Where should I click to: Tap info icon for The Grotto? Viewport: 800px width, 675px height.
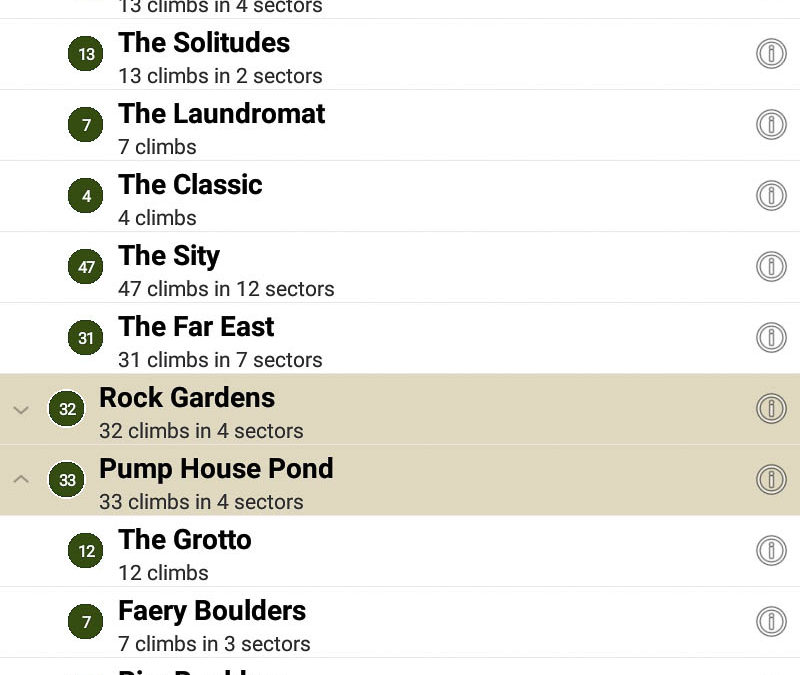point(771,550)
